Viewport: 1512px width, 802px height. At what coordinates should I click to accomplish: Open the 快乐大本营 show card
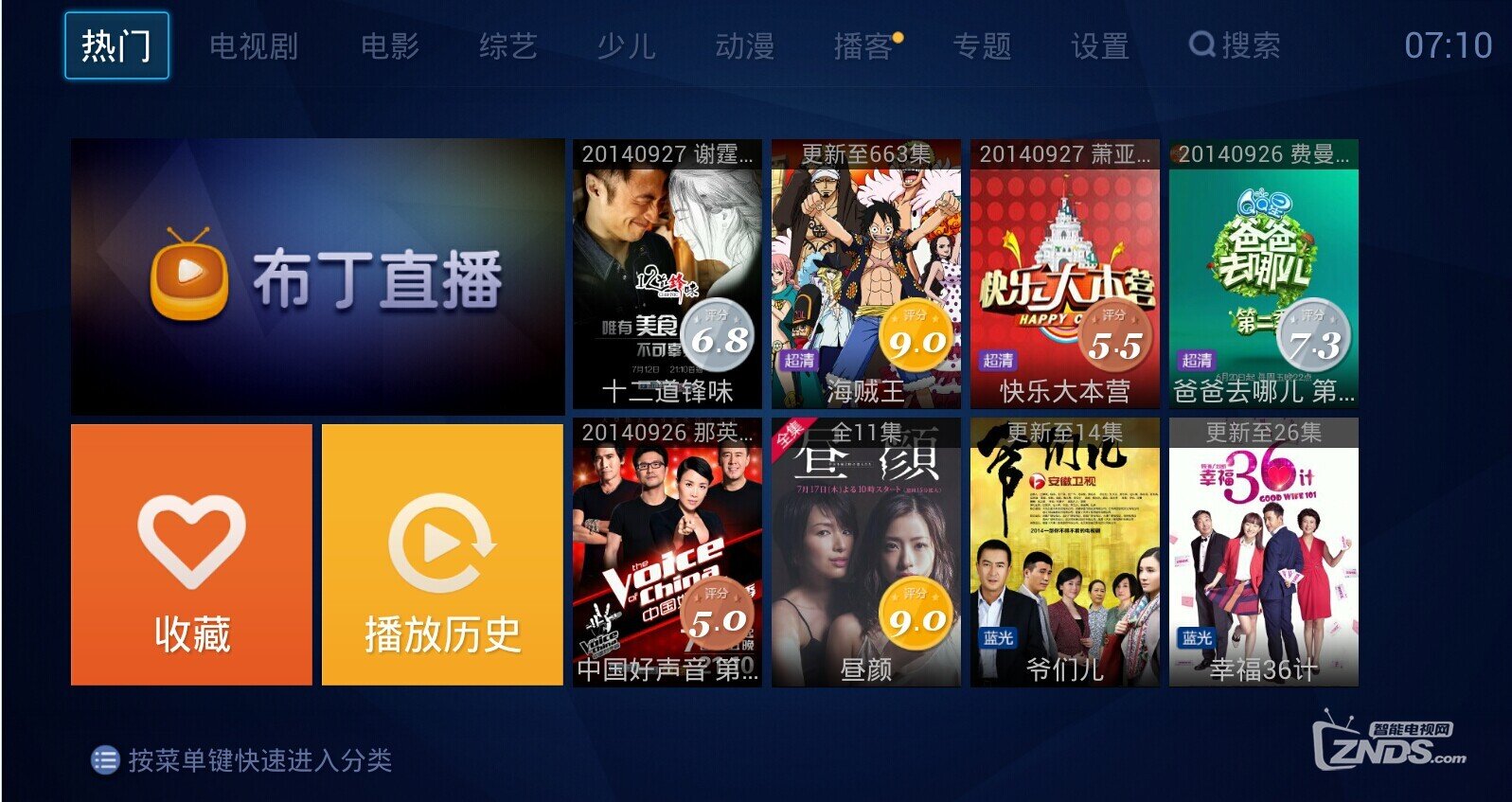[x=1064, y=275]
